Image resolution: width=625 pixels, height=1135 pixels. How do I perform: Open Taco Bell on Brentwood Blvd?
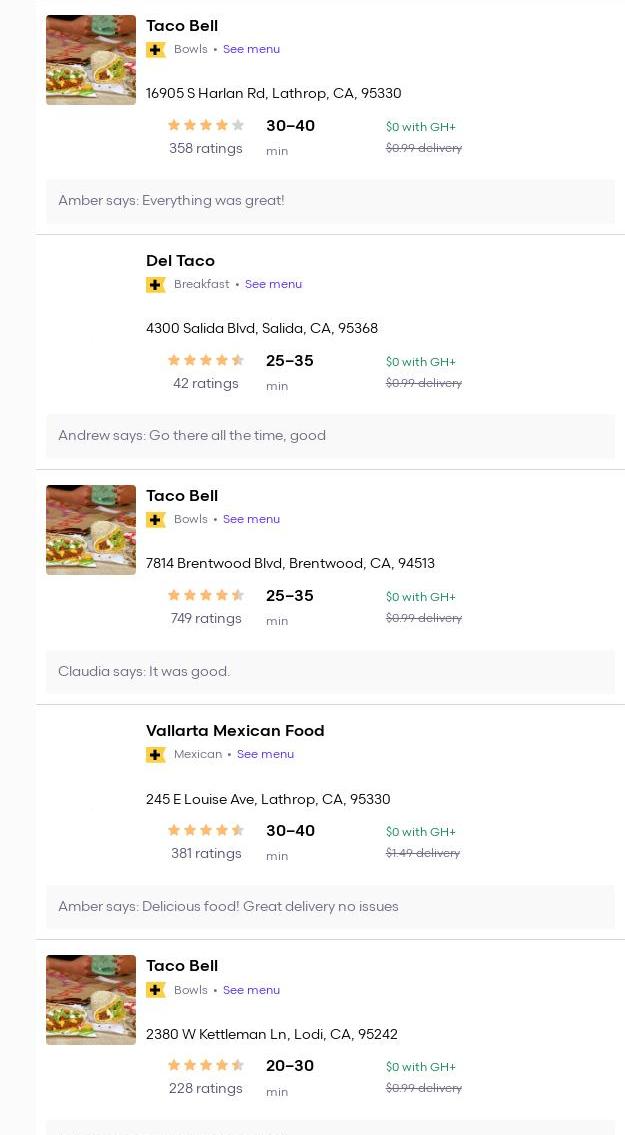pyautogui.click(x=182, y=496)
